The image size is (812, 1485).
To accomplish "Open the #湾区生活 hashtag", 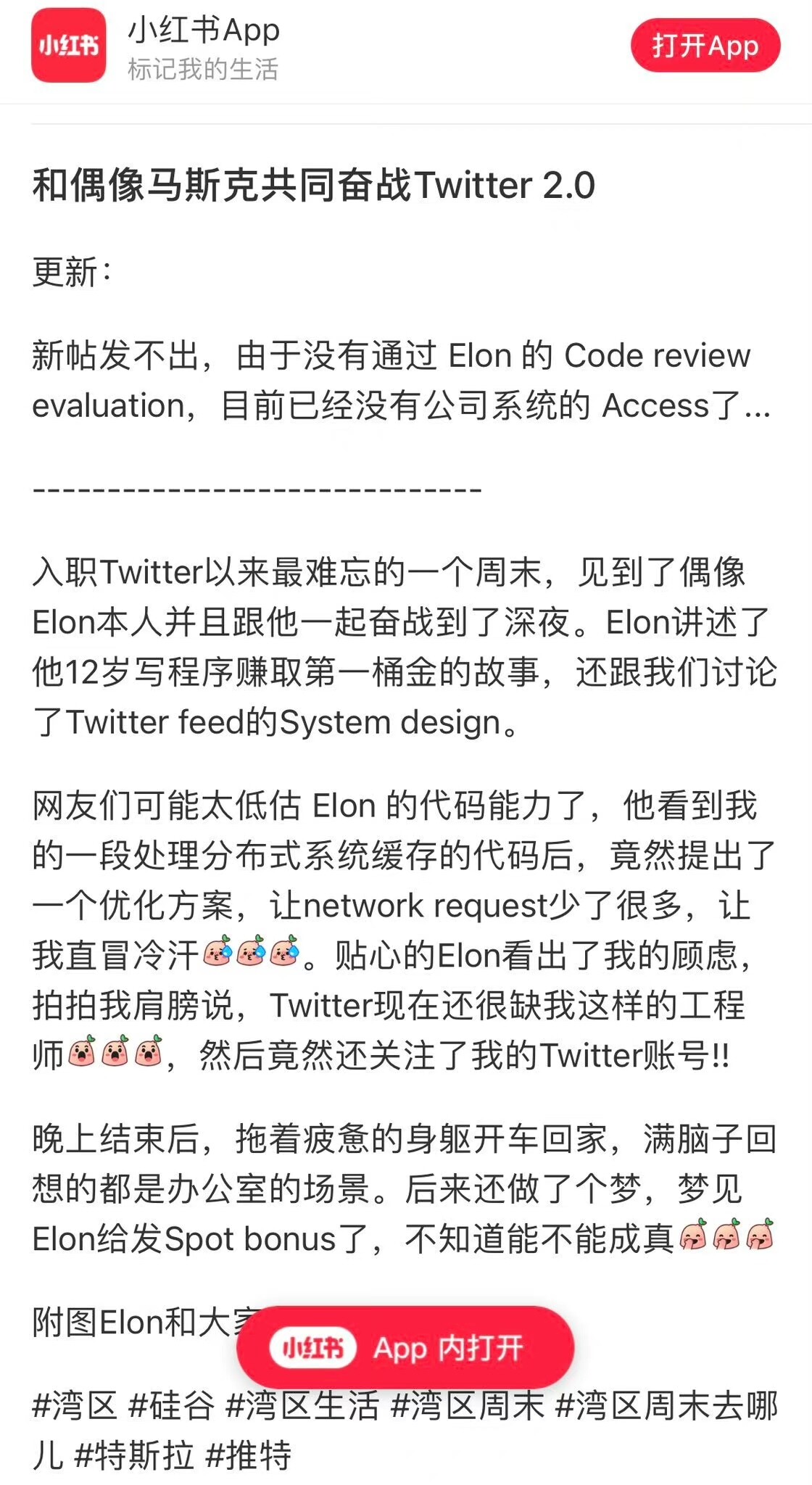I will pyautogui.click(x=302, y=1405).
